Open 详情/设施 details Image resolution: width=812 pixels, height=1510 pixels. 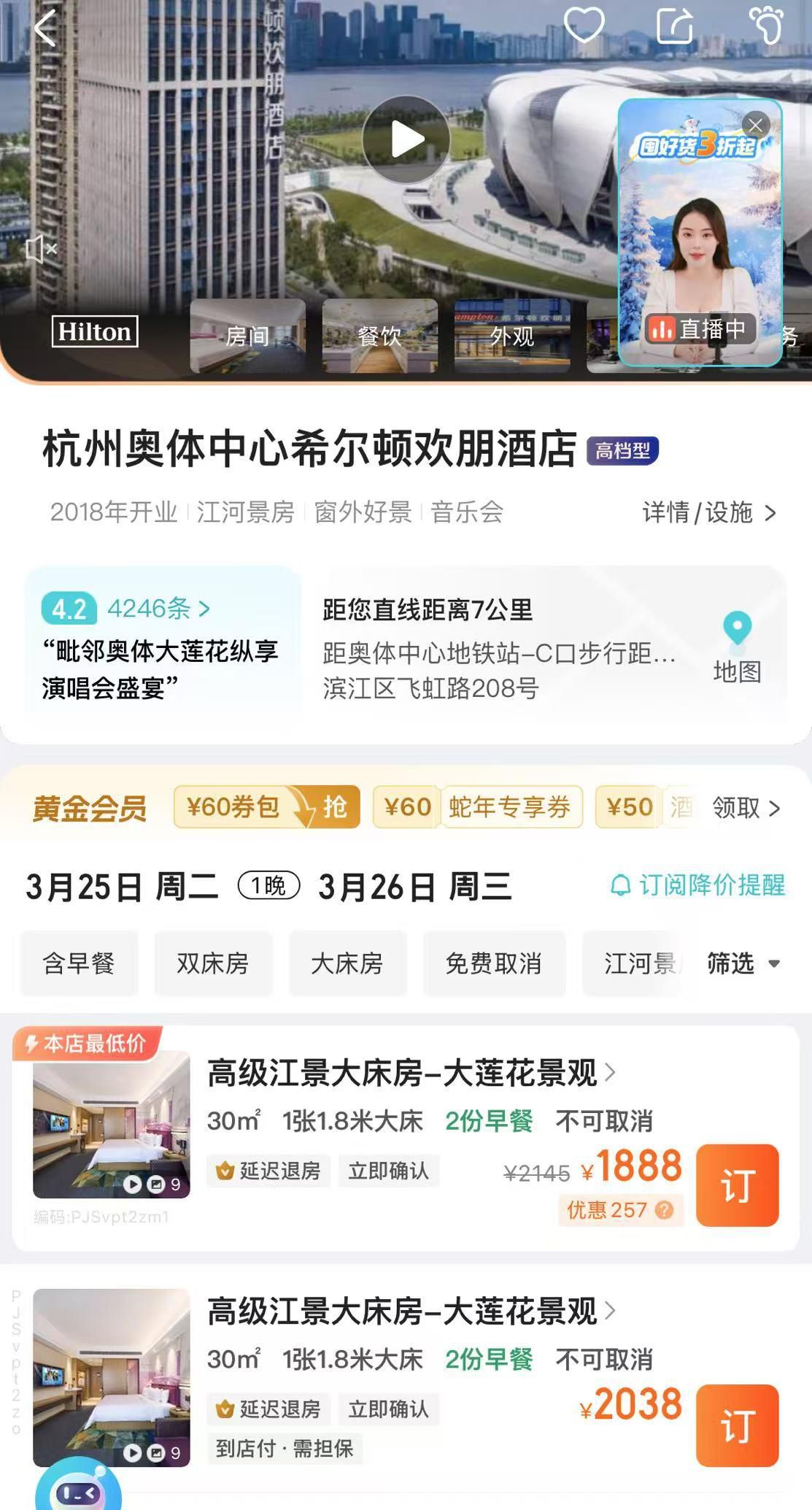(x=708, y=512)
